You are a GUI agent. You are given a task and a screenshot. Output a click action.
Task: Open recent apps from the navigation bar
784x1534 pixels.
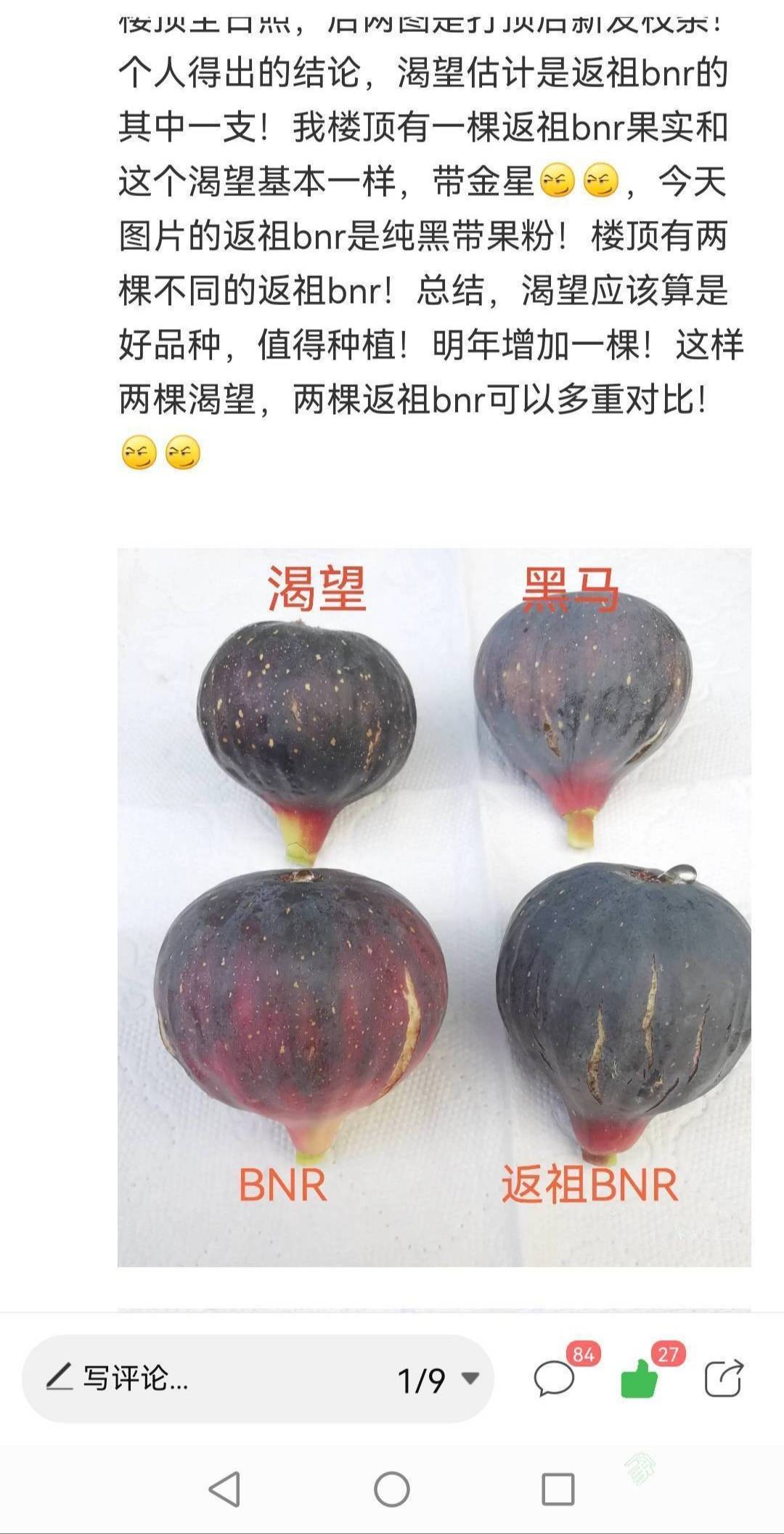[558, 1489]
